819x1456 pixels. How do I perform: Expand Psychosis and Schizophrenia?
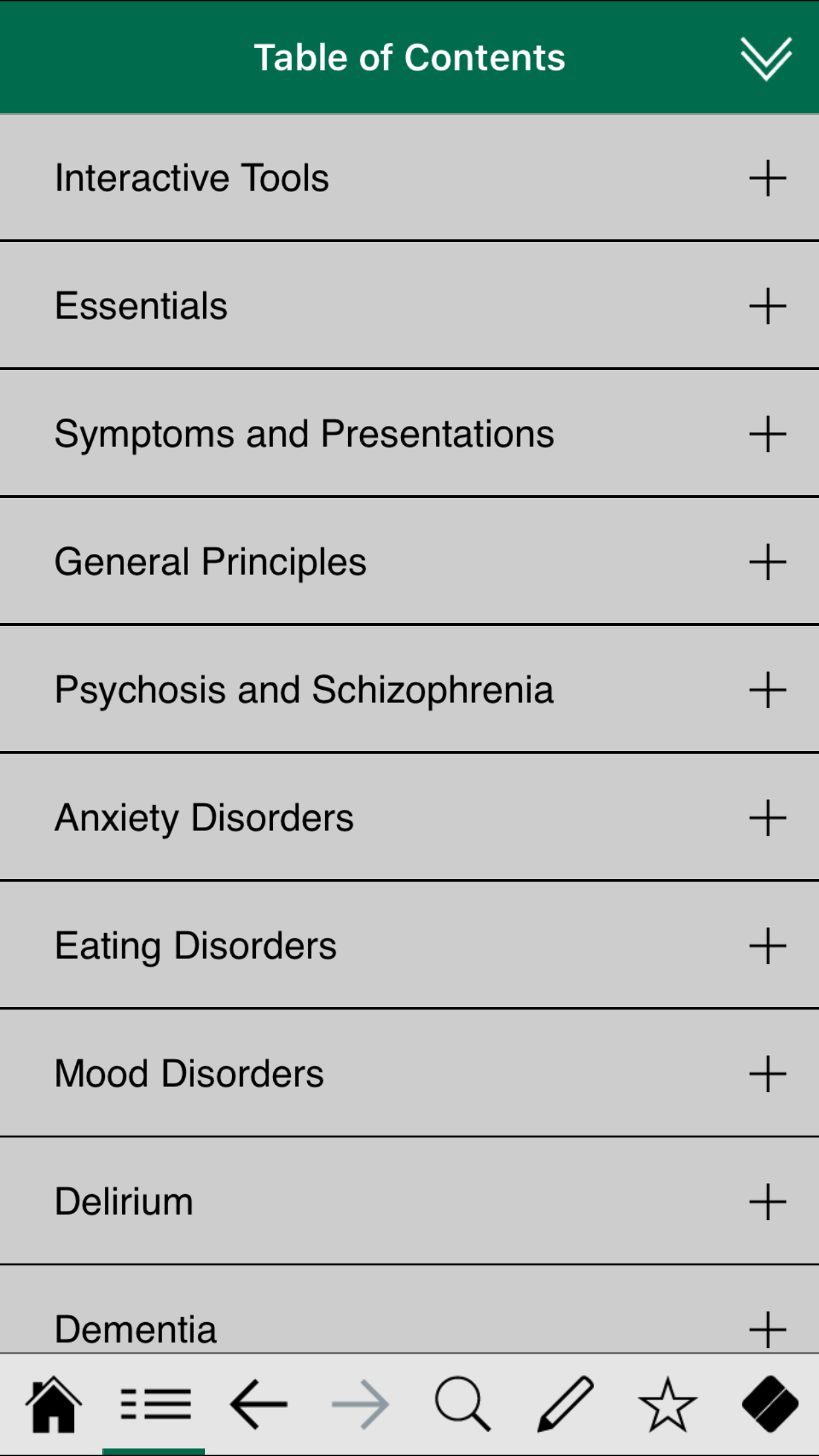coord(768,690)
